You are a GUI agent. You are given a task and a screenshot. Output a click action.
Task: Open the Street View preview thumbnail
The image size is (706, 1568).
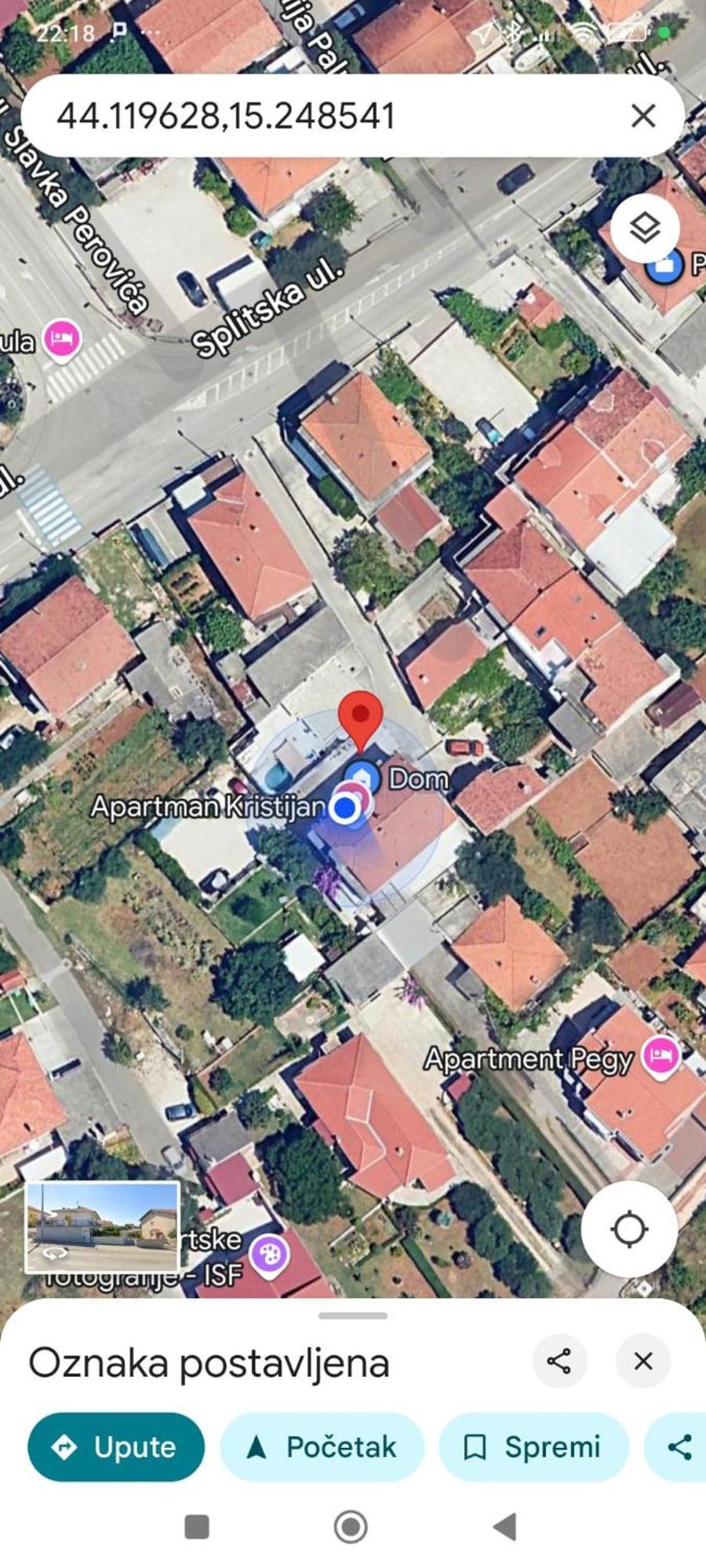(103, 1227)
